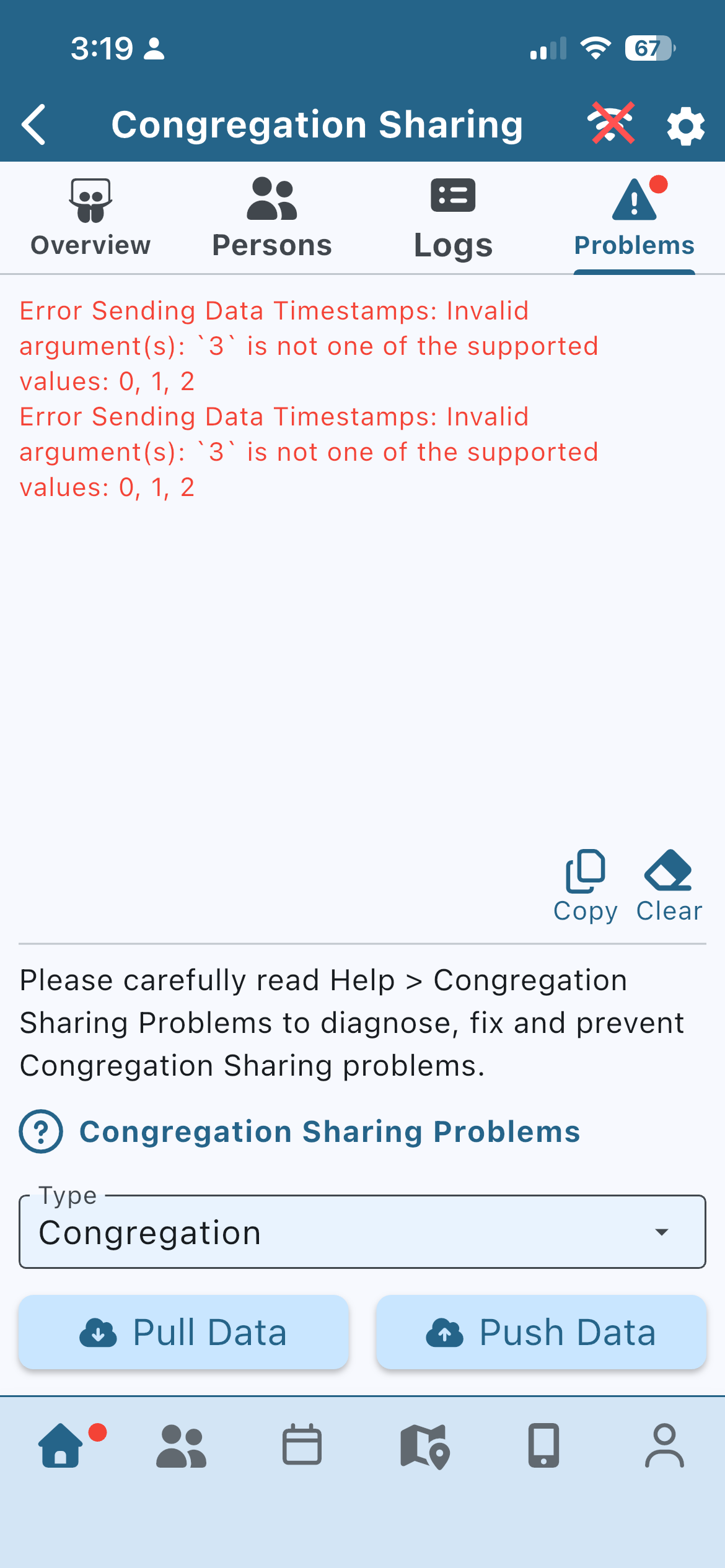Select the Problems tab
This screenshot has height=1568, width=725.
coord(634,218)
